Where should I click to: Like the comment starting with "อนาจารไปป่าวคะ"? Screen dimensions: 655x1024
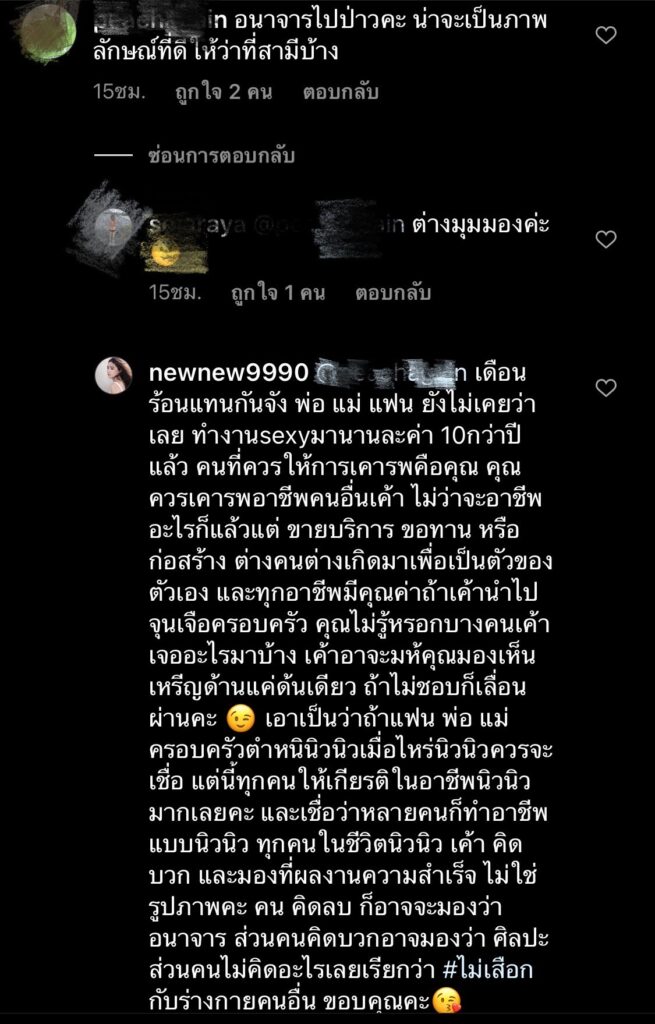click(x=606, y=36)
